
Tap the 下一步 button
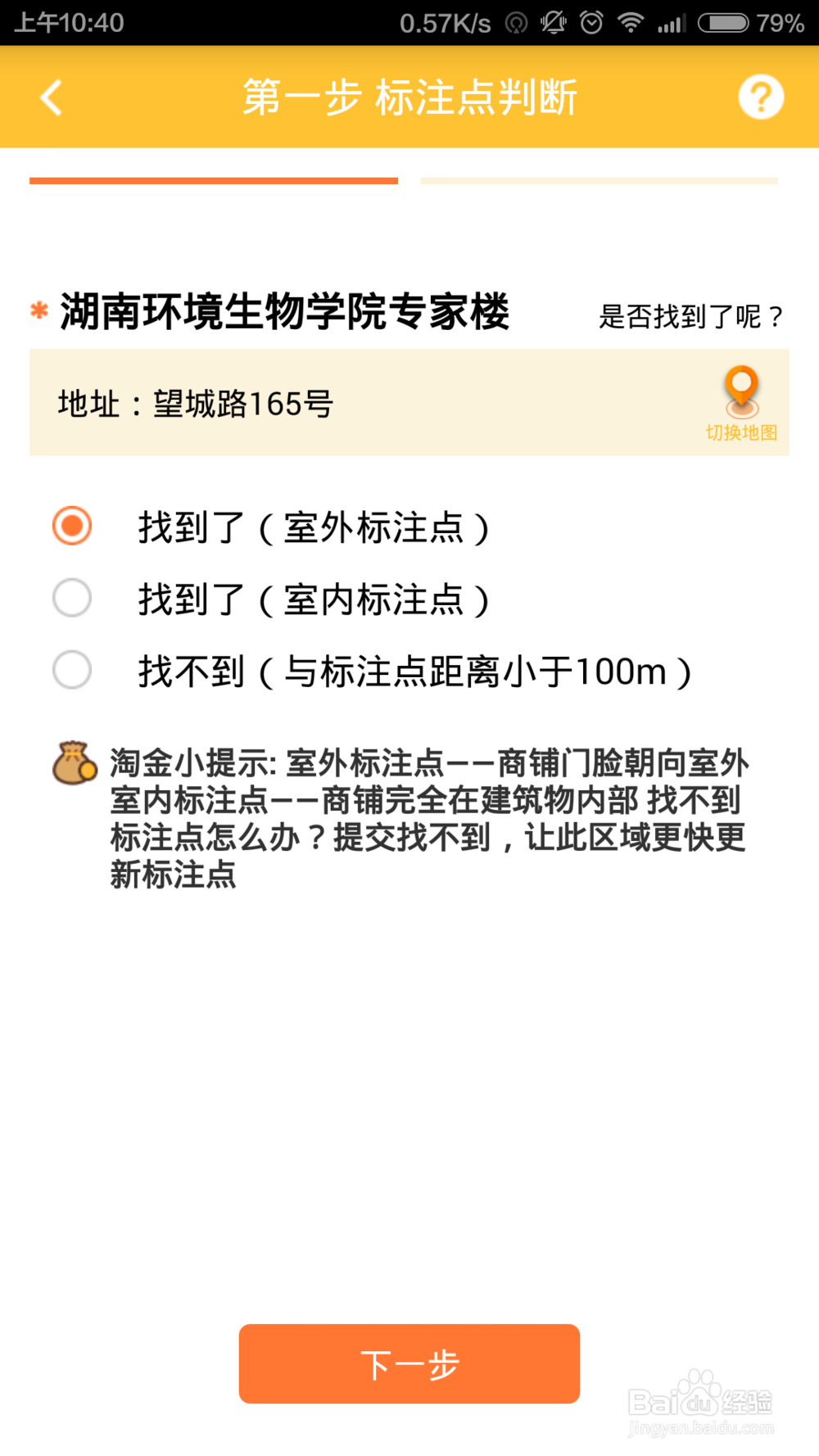(x=409, y=1363)
